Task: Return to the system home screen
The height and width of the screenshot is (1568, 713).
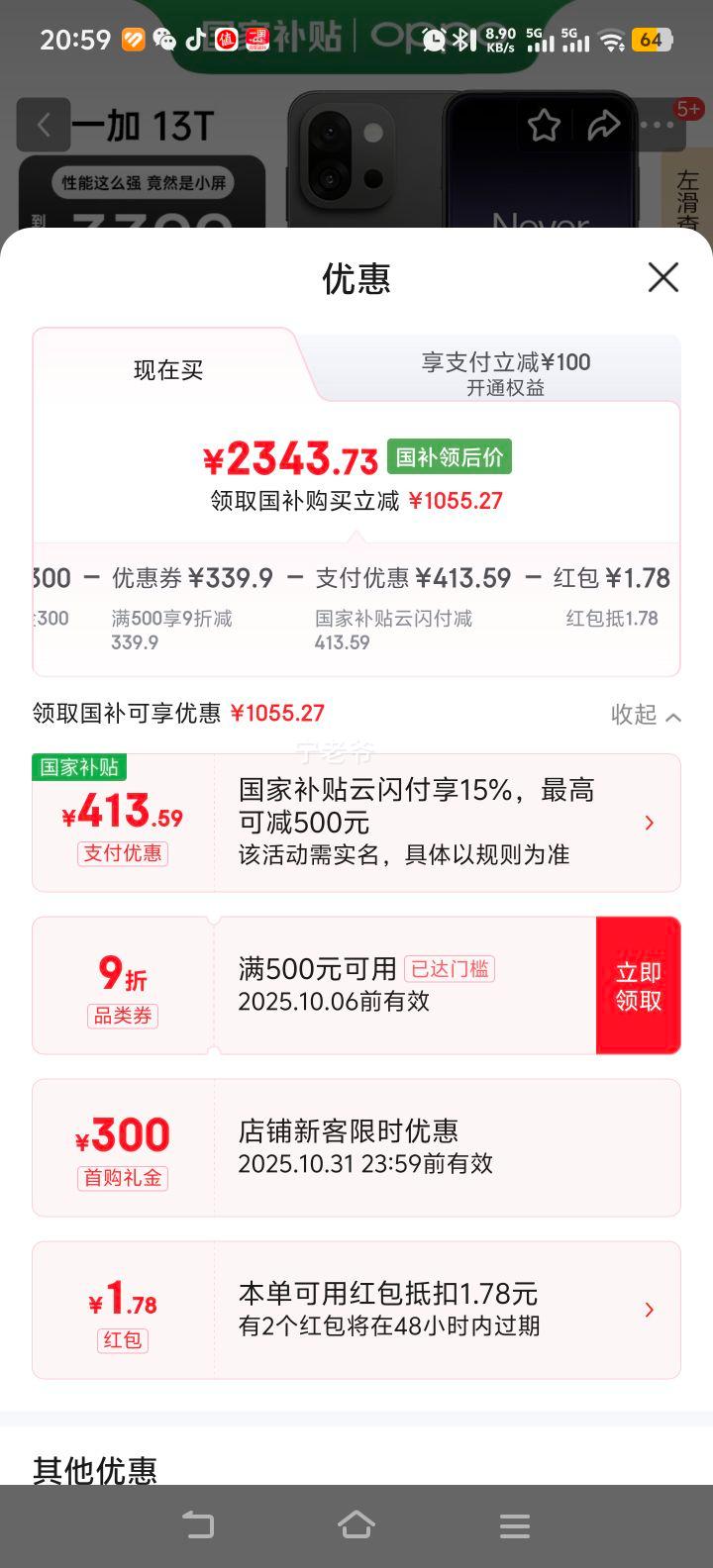Action: pos(356,1525)
